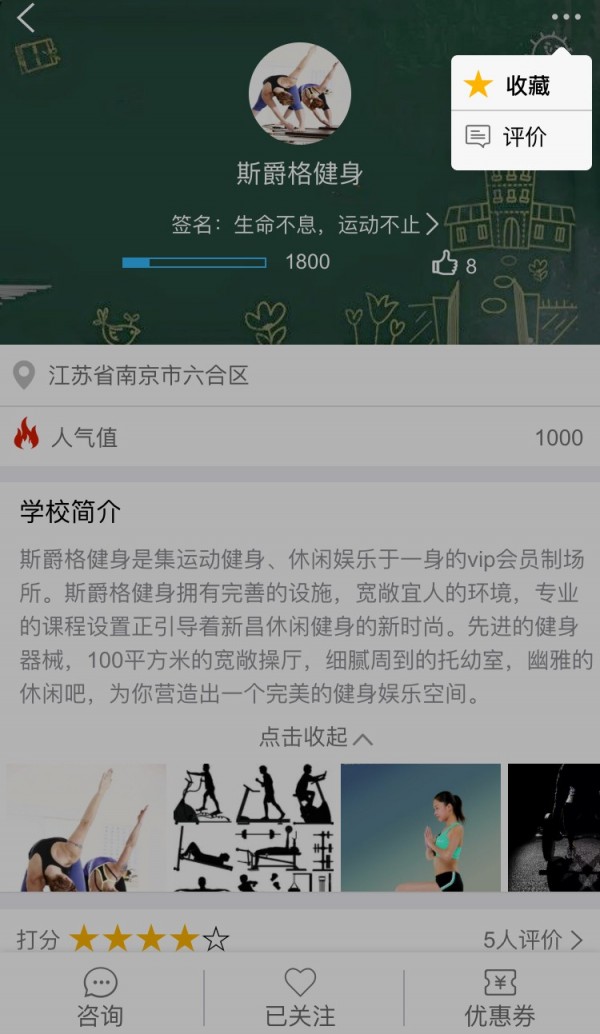Screen dimensions: 600x1034
Task: Tap 咨询 to start a consultation
Action: 100,997
